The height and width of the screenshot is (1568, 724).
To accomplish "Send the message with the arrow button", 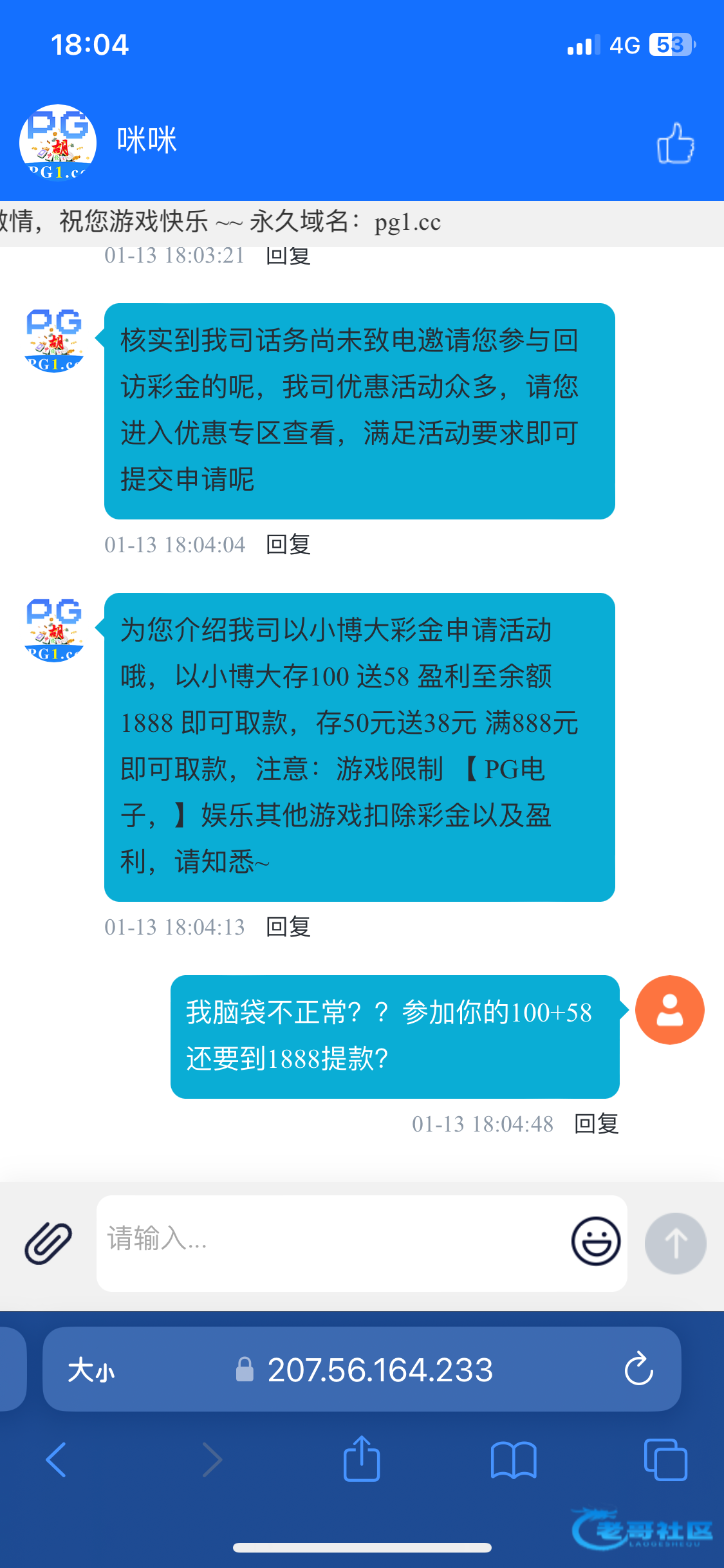I will tap(676, 1243).
